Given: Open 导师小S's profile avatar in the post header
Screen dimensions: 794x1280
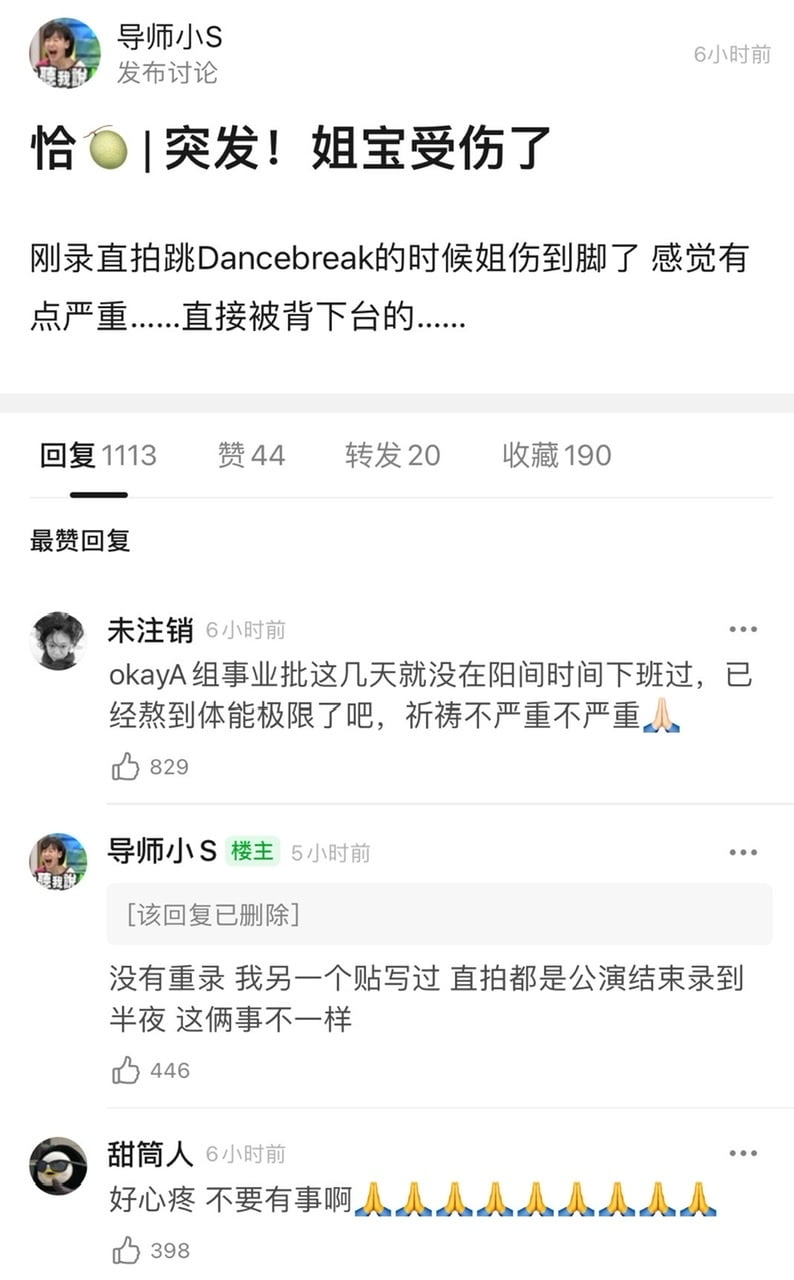Looking at the screenshot, I should point(64,54).
